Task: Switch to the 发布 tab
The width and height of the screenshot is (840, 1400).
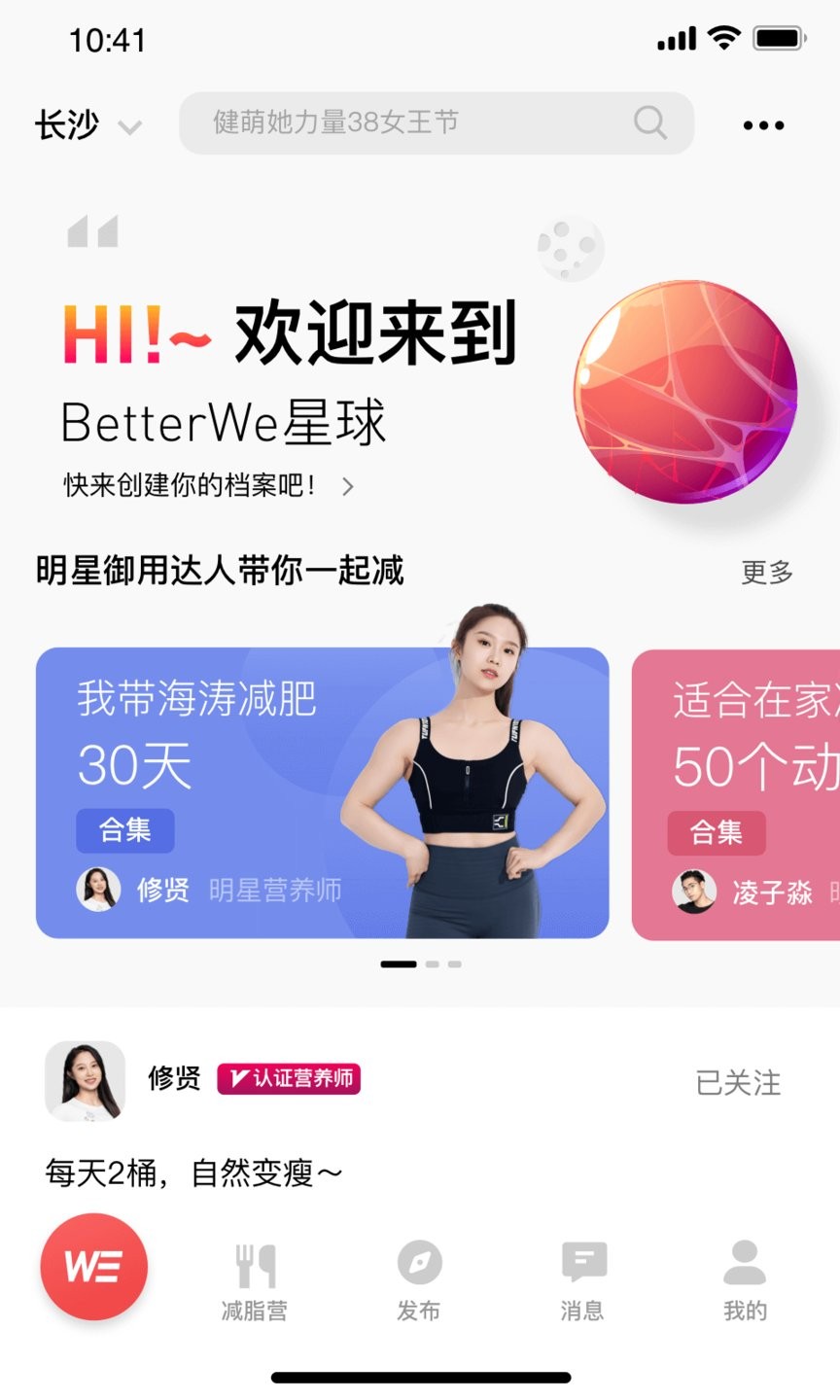Action: click(x=419, y=1281)
